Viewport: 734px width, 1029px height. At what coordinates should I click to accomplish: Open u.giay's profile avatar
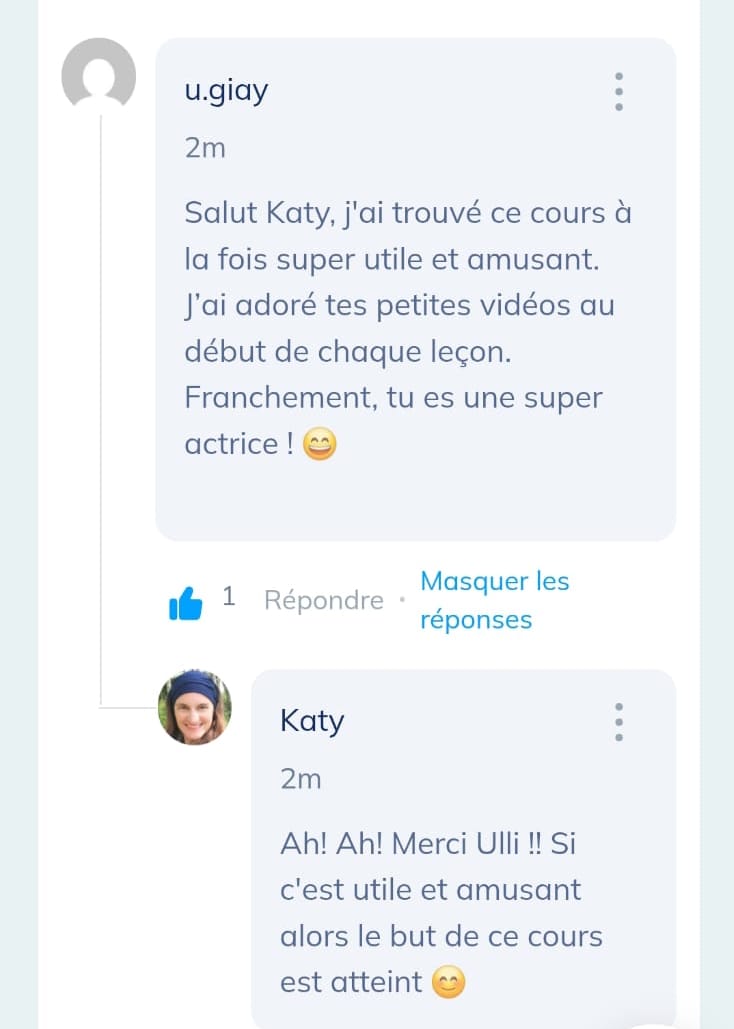coord(98,74)
